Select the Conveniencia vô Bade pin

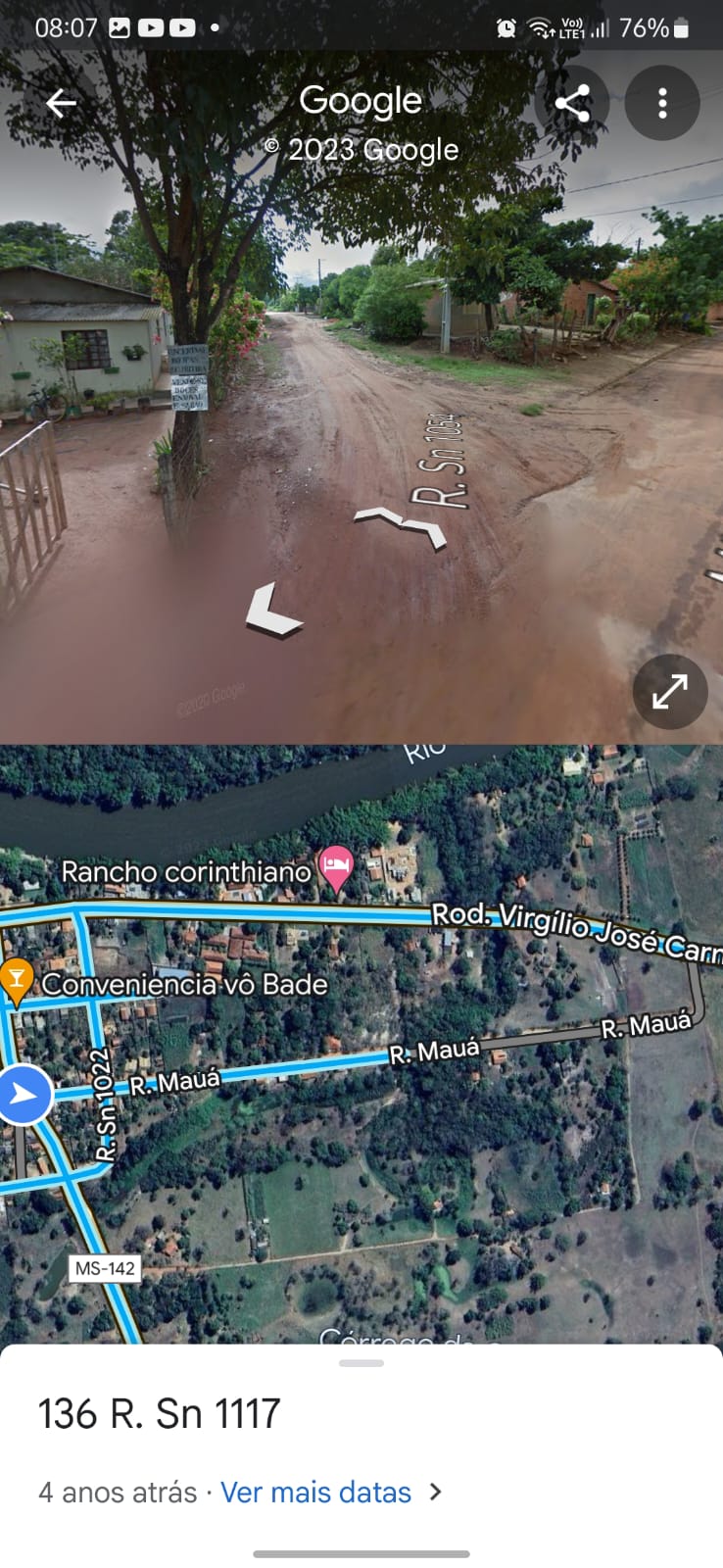pos(17,980)
